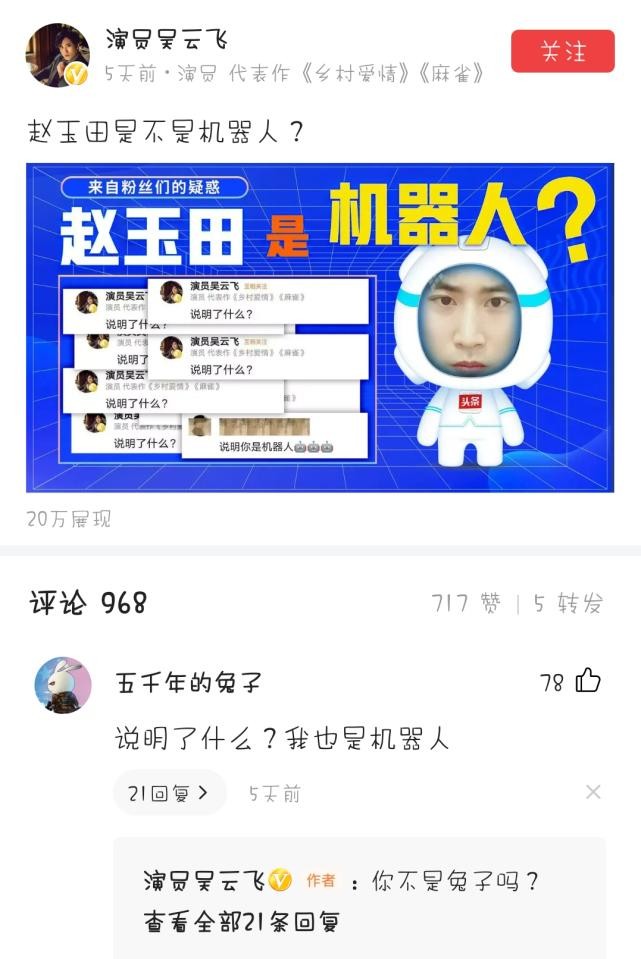View all replies via 查看全部21条回复
Screen dimensions: 641x959
tap(241, 921)
